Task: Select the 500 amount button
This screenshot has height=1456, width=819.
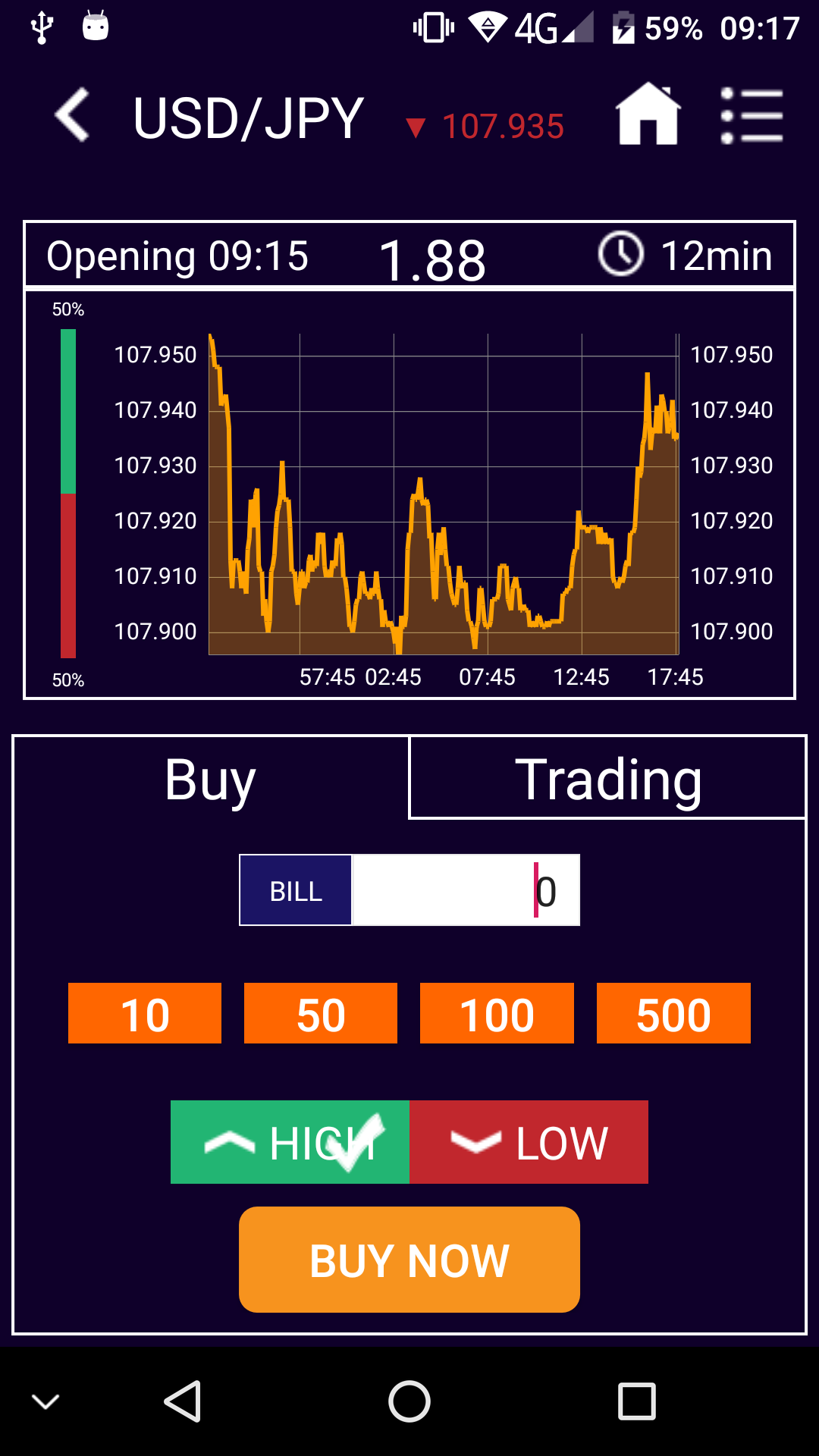Action: click(x=673, y=1013)
